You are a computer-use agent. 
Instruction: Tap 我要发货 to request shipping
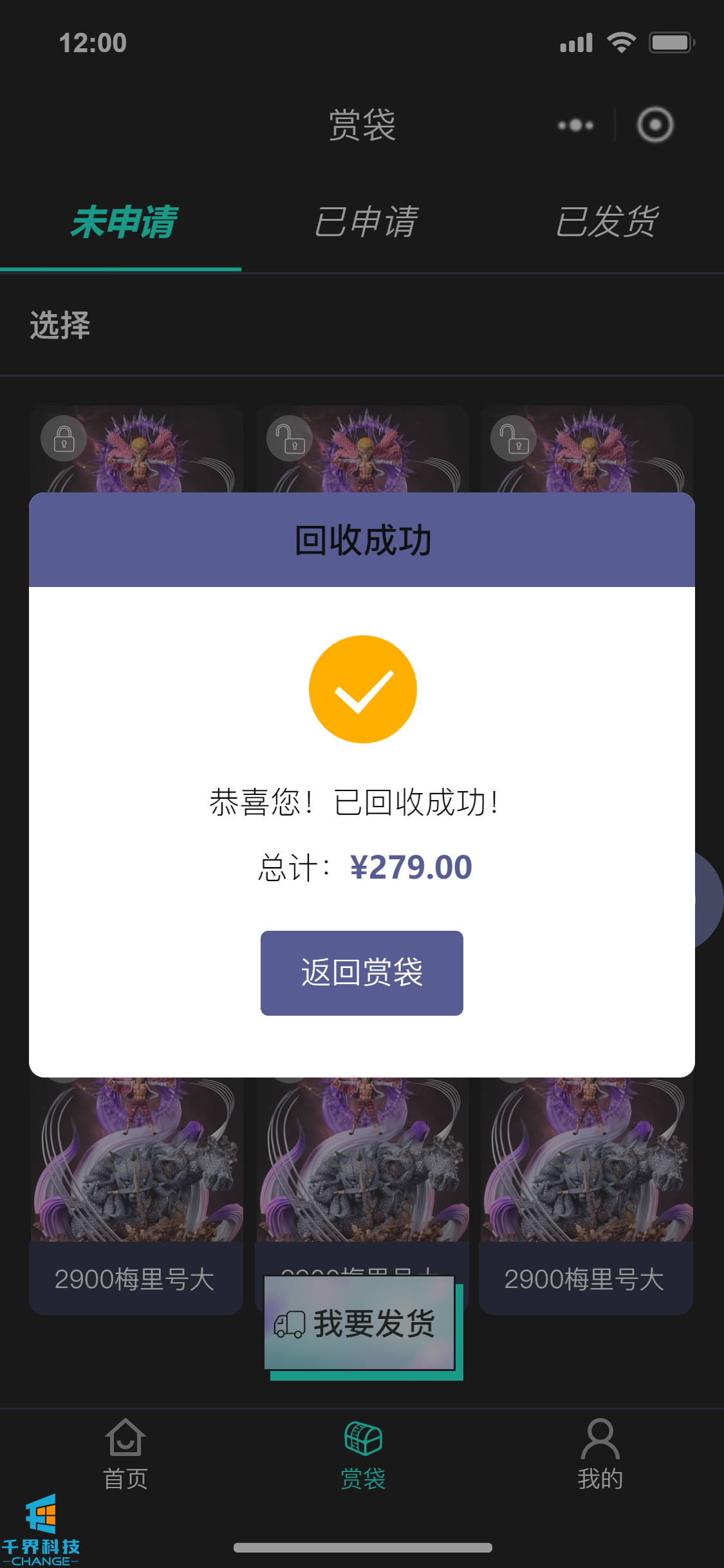(x=360, y=1323)
